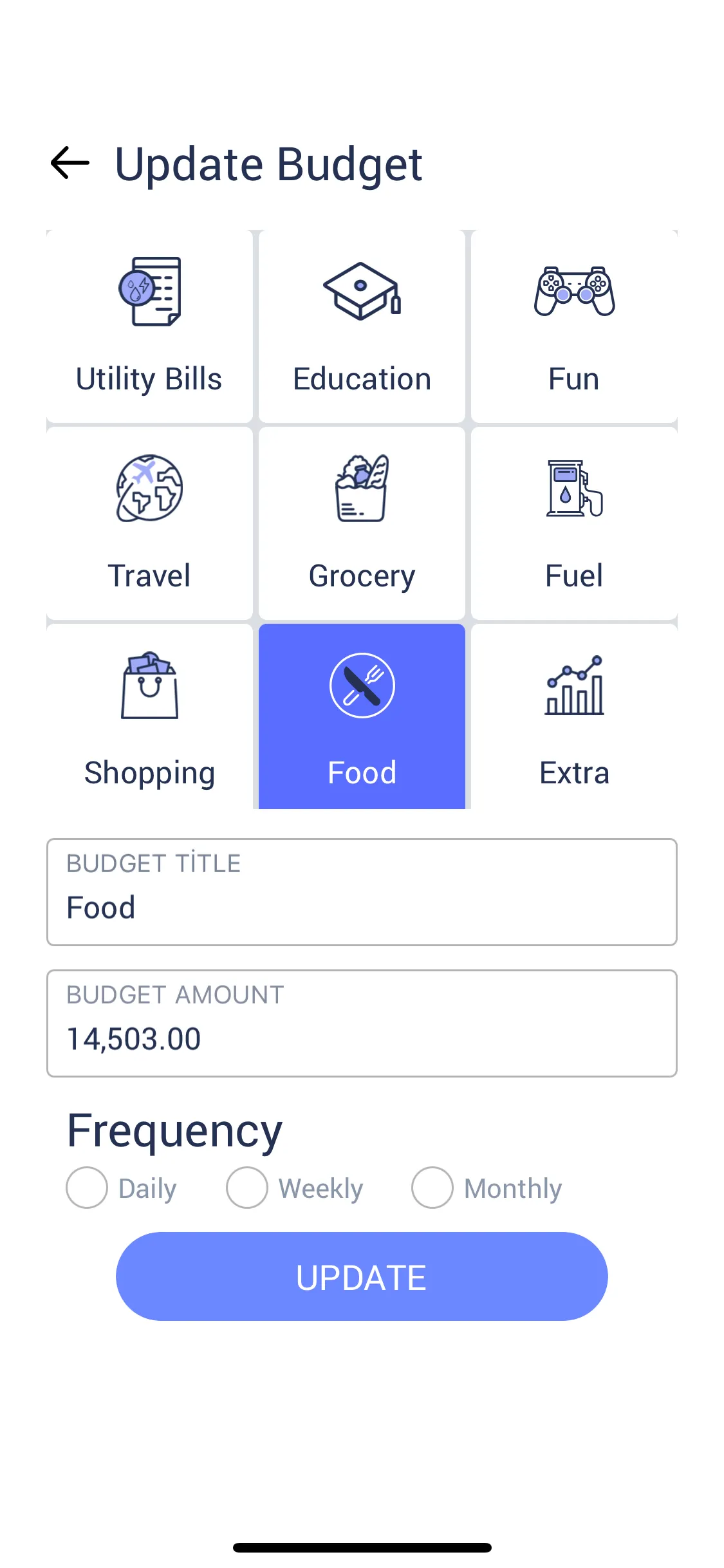Tap the Utility Bills label text
This screenshot has height=1568, width=724.
click(149, 379)
